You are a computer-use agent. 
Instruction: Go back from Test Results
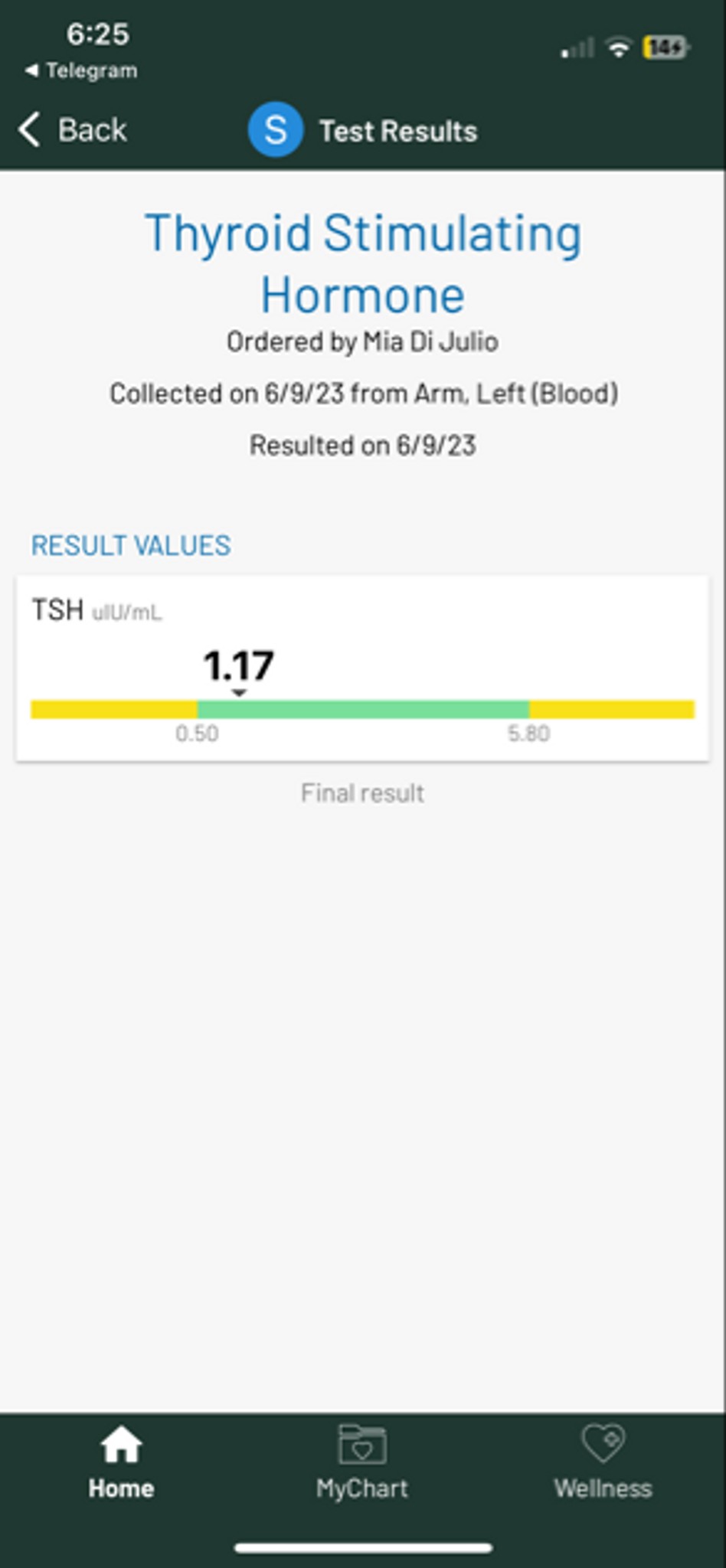(73, 130)
